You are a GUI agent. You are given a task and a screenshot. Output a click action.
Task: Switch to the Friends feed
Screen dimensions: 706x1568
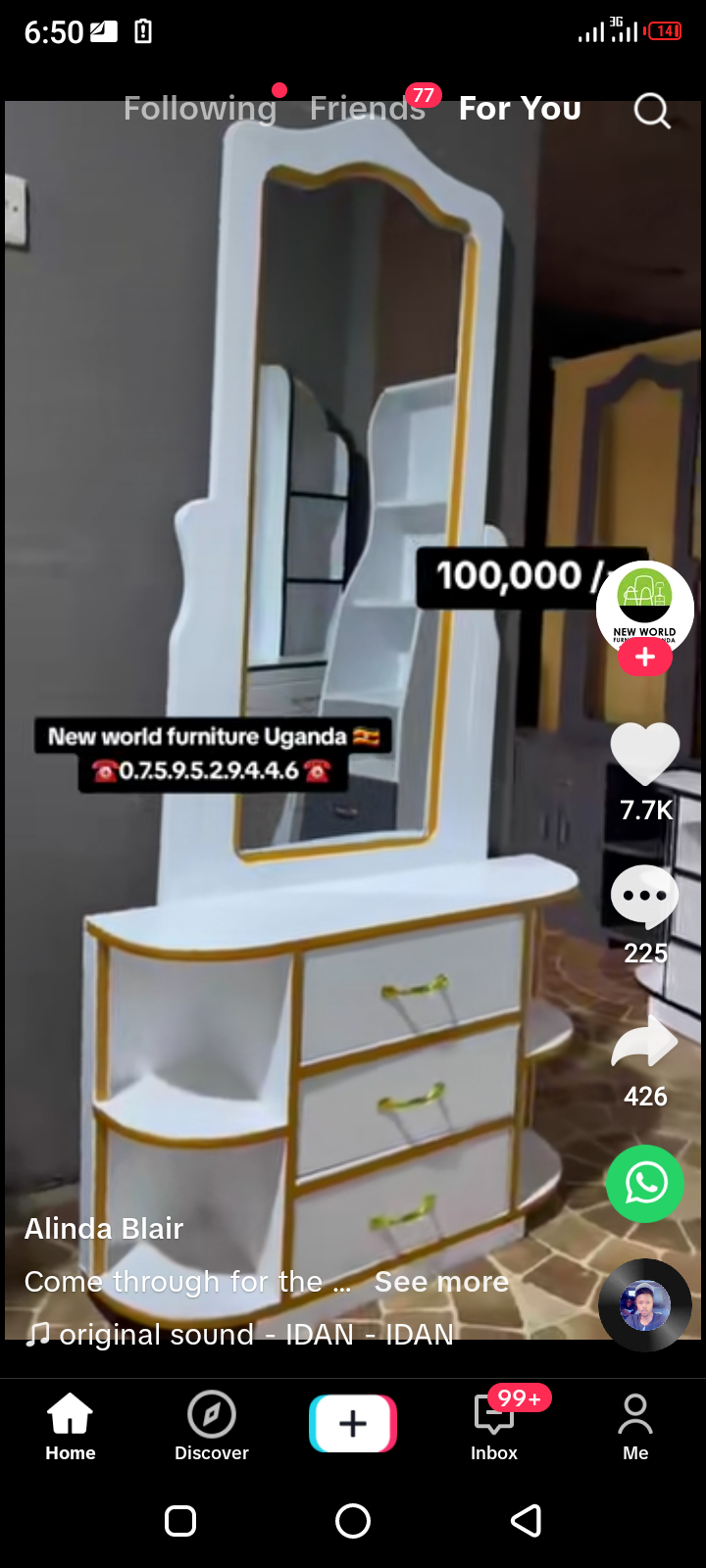tap(368, 109)
